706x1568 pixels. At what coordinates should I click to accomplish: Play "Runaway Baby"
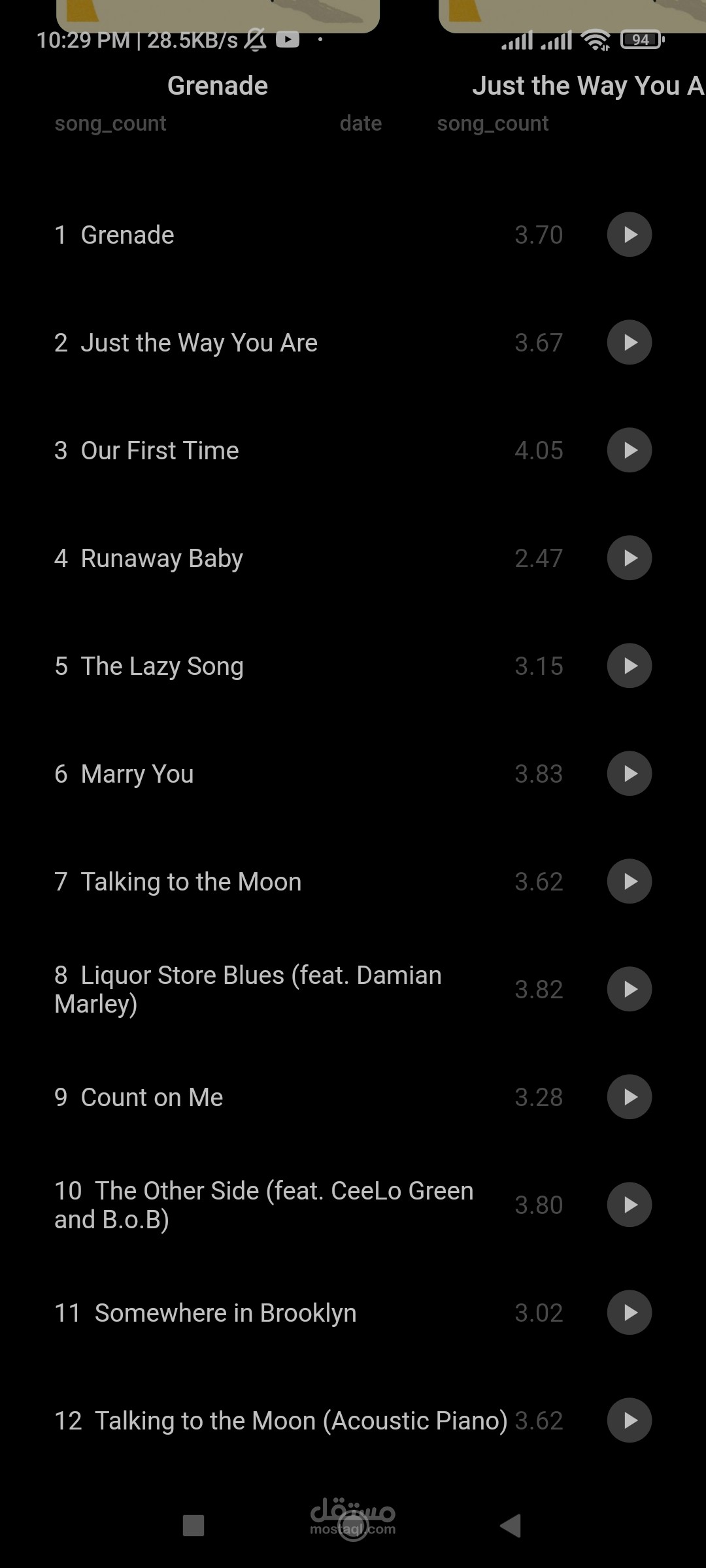(x=629, y=558)
